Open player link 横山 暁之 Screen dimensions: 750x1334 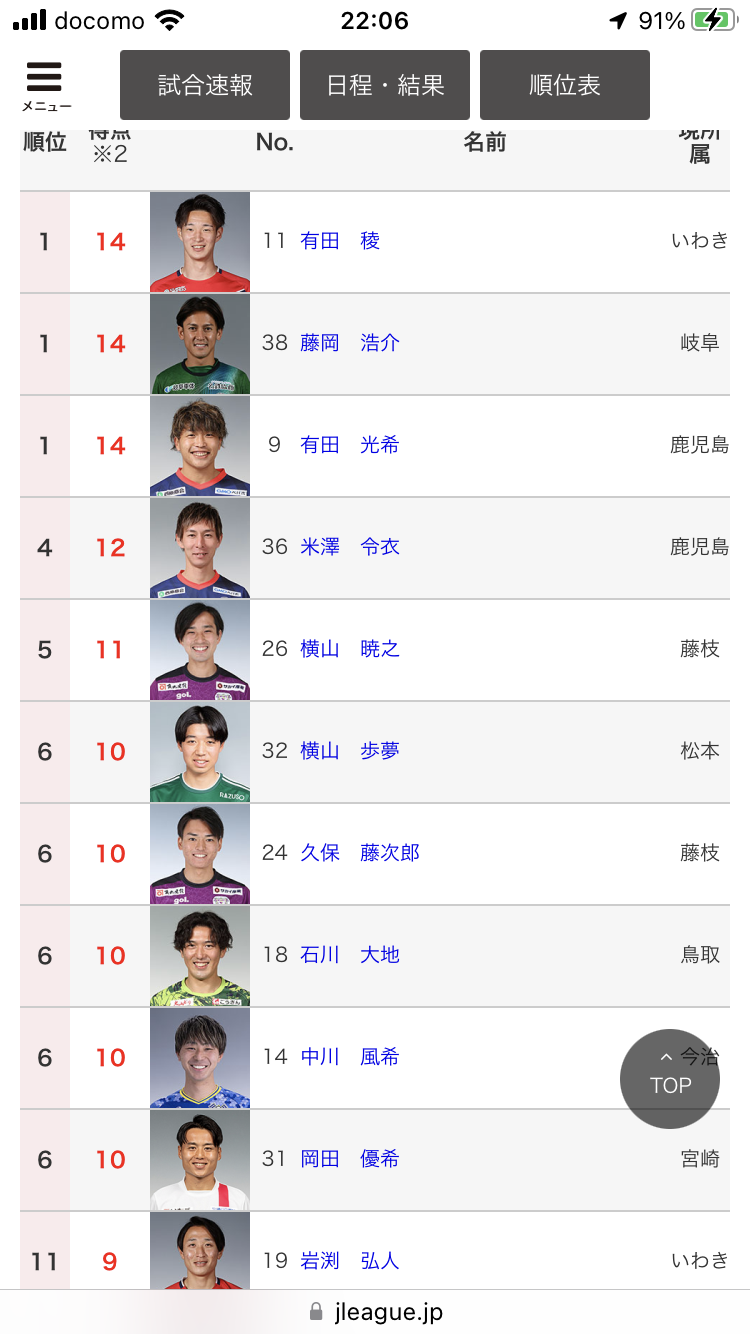[350, 649]
